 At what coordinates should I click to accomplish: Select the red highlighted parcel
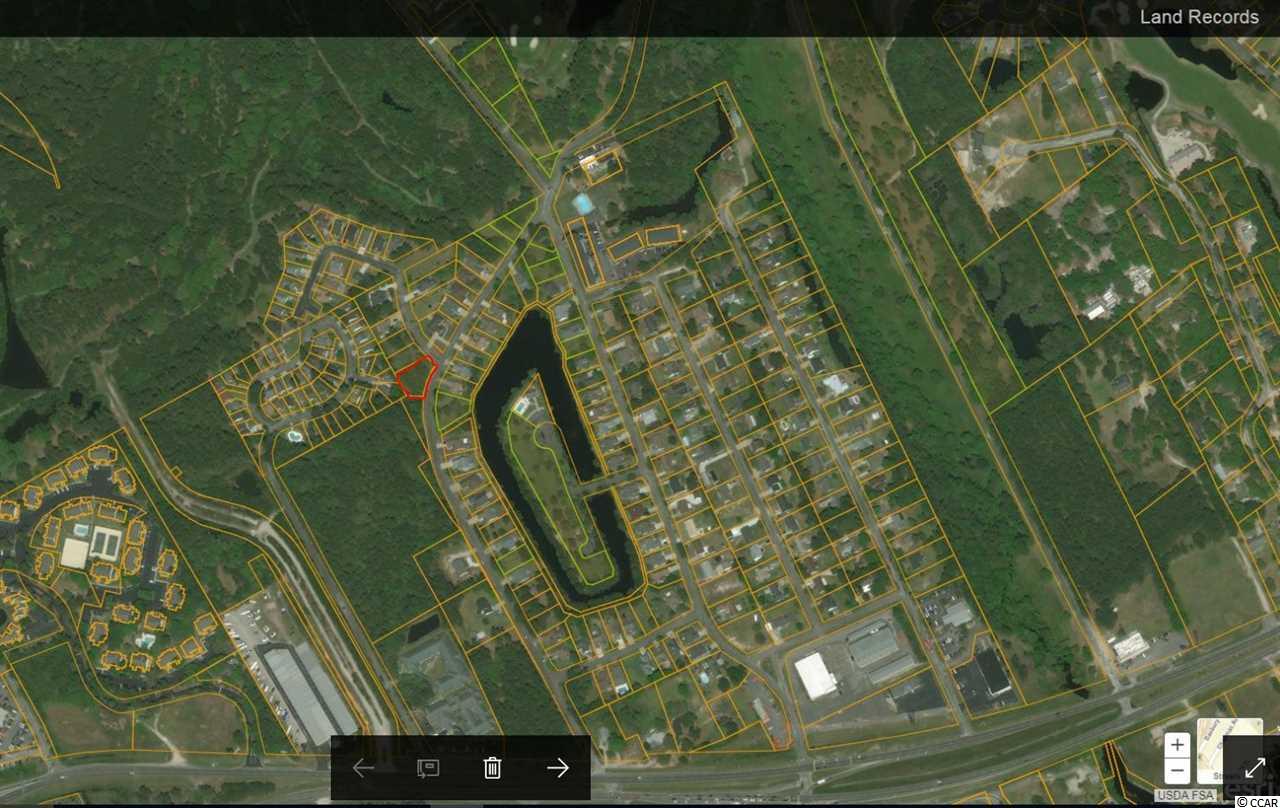[415, 379]
